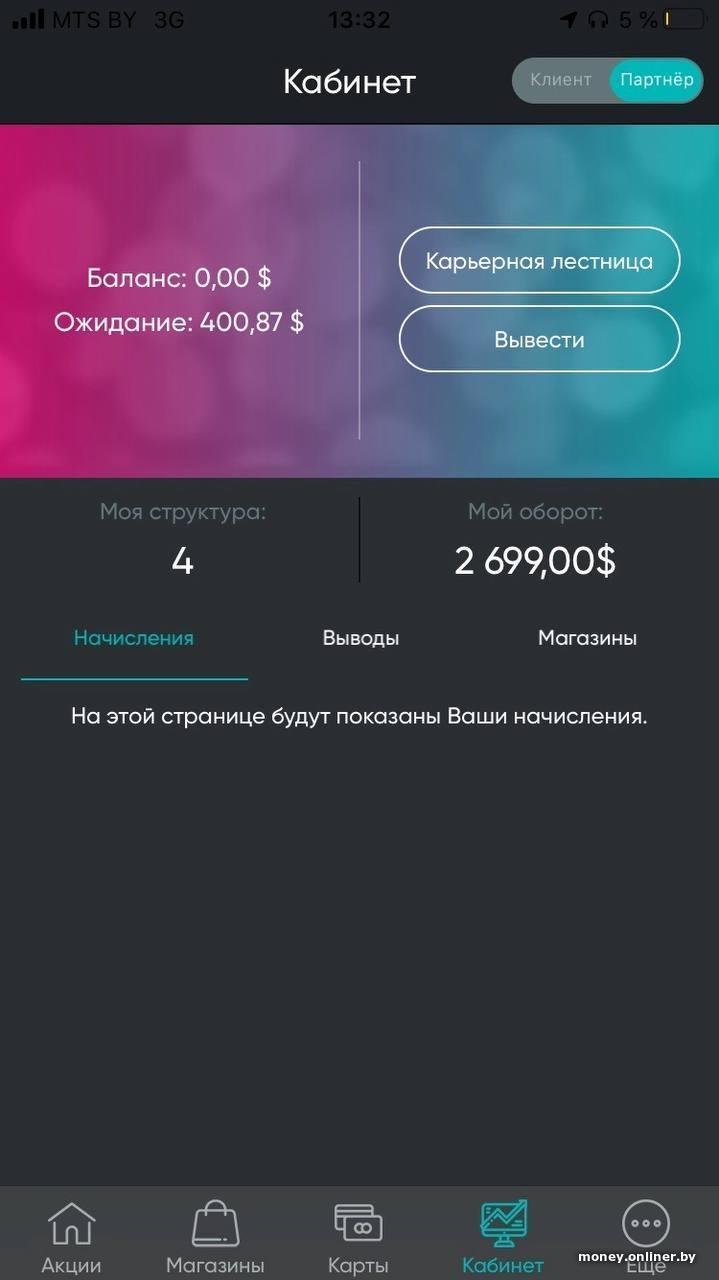Open the Карты section
This screenshot has width=719, height=1280.
point(358,1236)
